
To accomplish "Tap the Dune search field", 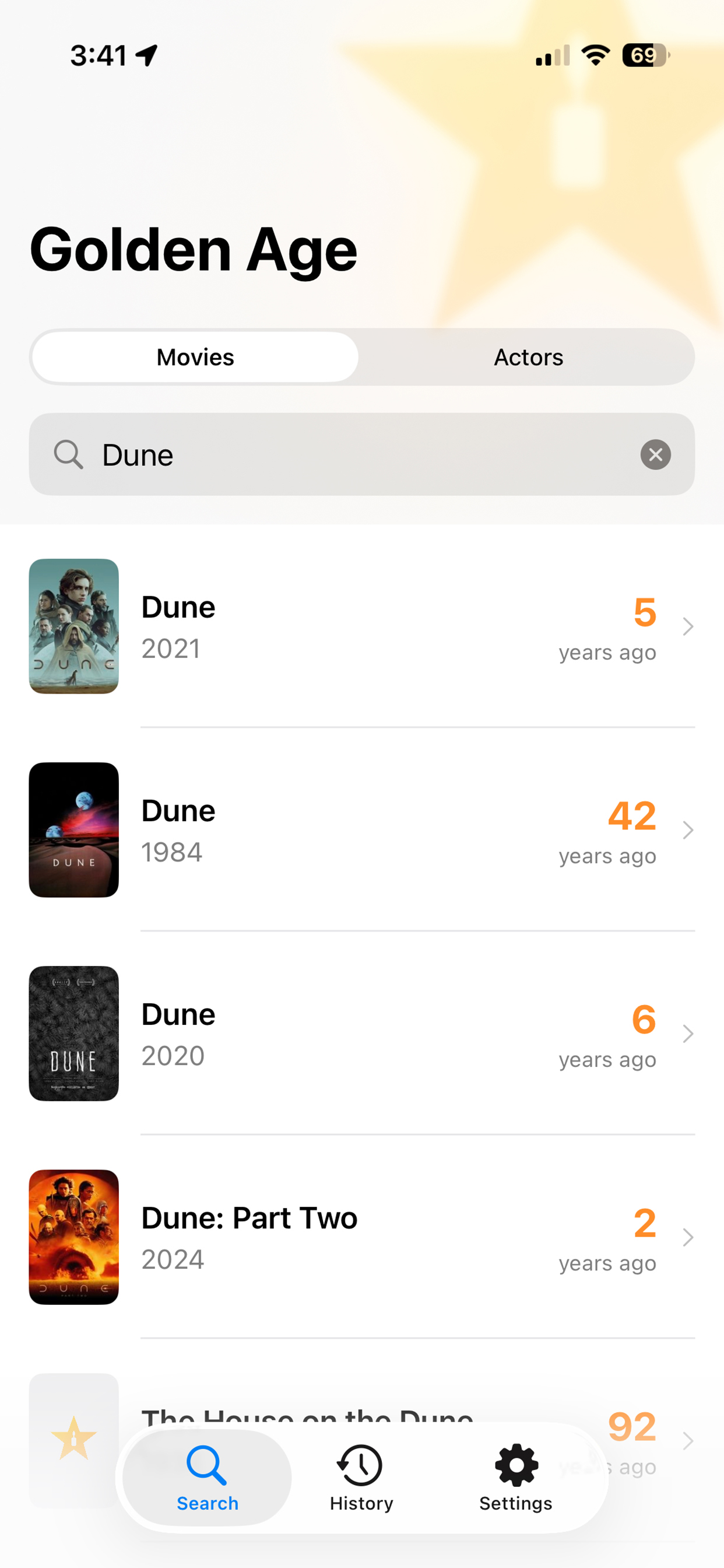I will tap(365, 454).
